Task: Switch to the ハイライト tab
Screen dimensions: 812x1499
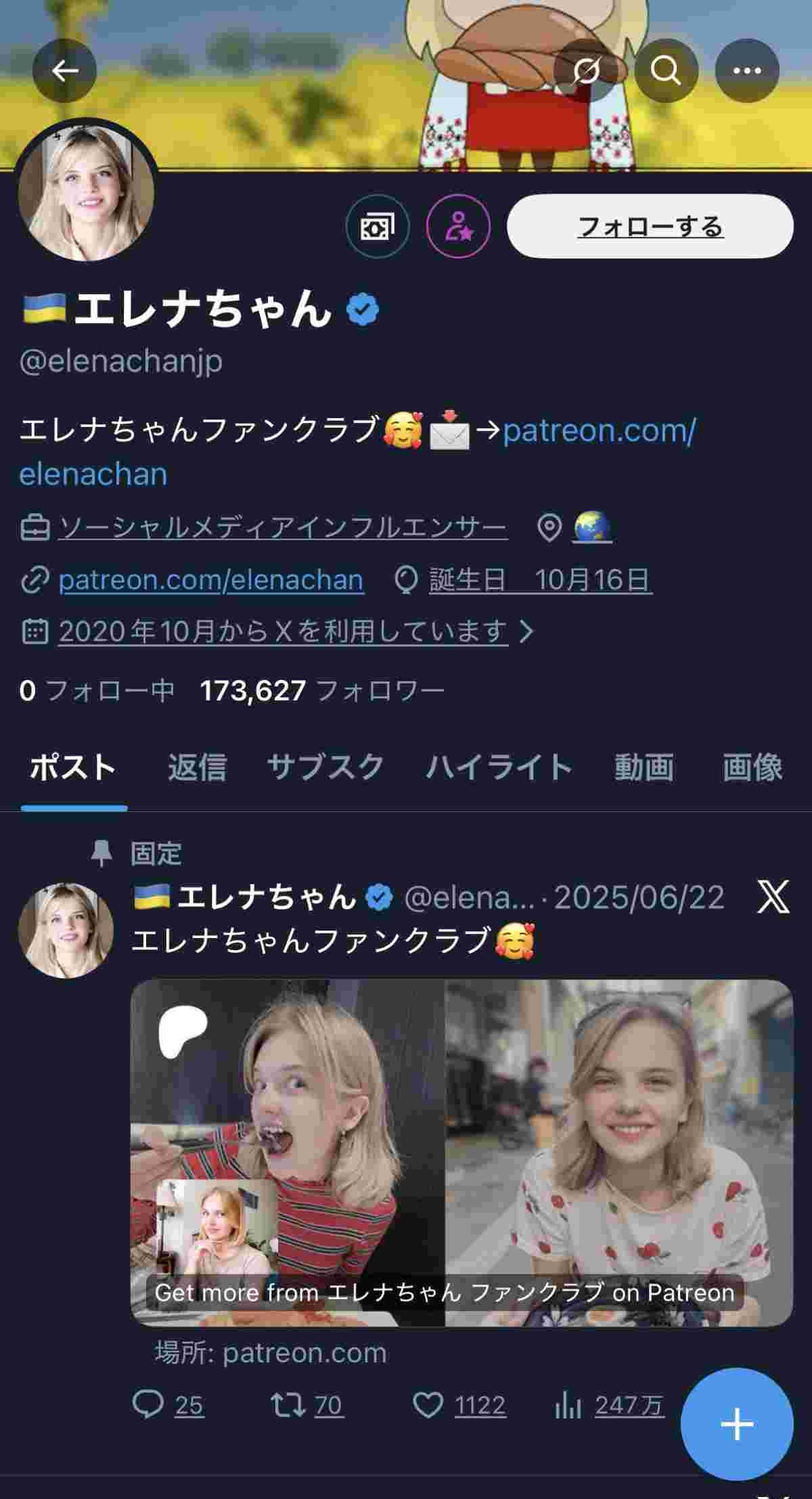Action: click(x=499, y=767)
